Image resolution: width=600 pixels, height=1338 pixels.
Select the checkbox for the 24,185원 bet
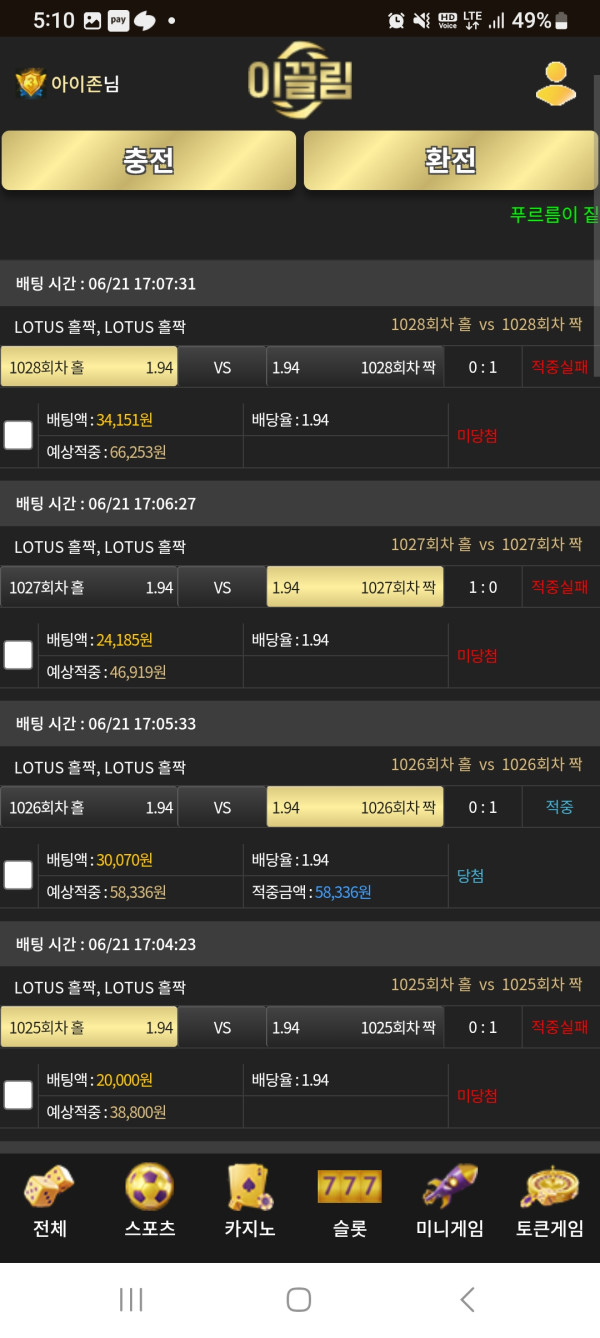[18, 655]
